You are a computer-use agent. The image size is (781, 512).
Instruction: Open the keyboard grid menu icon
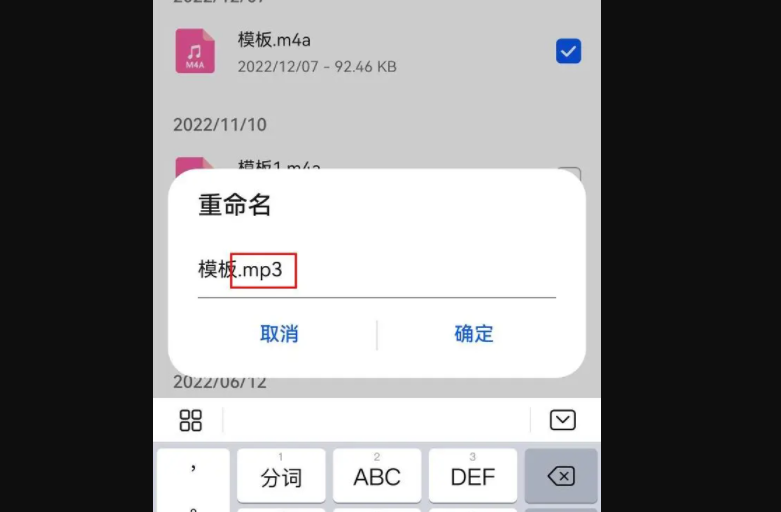pos(190,420)
